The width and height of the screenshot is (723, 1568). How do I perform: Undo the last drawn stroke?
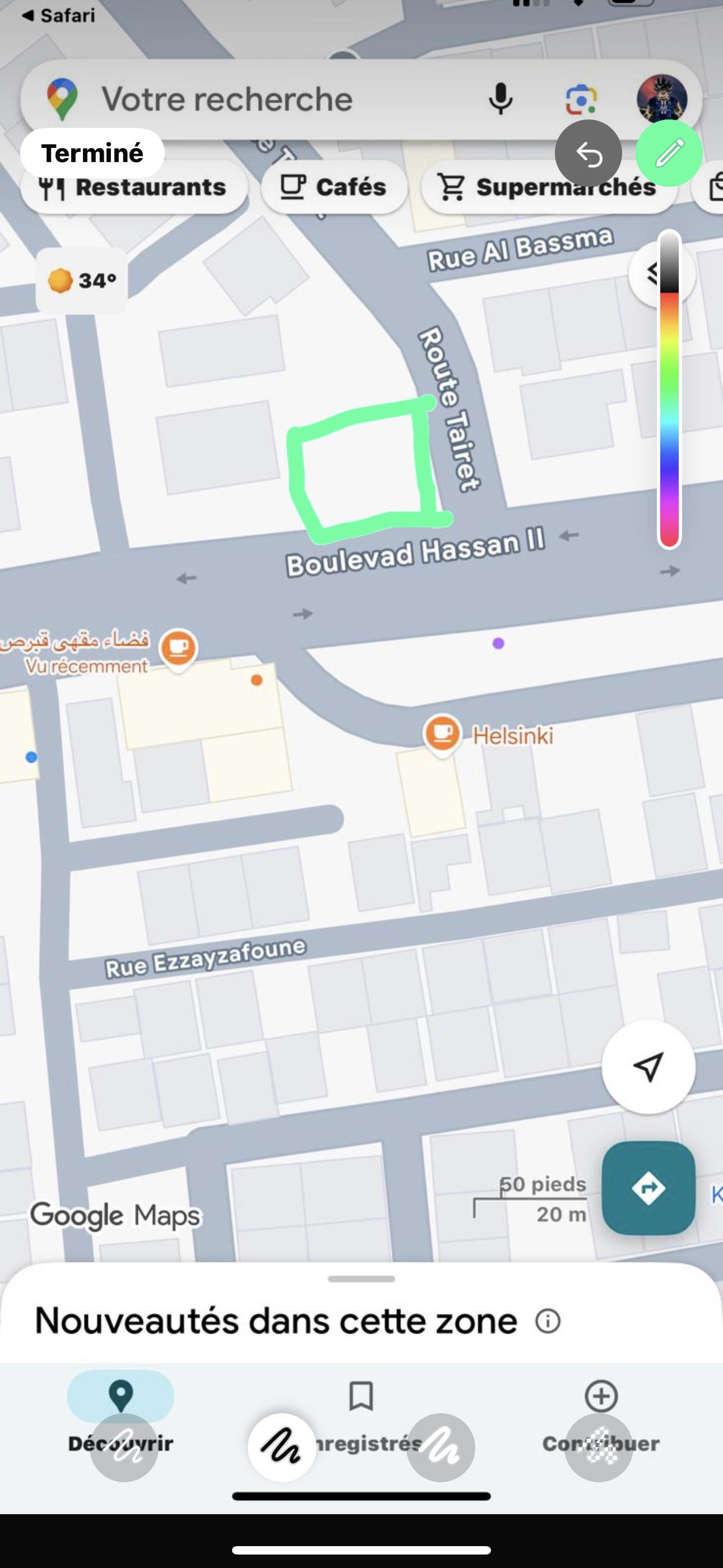[x=588, y=154]
